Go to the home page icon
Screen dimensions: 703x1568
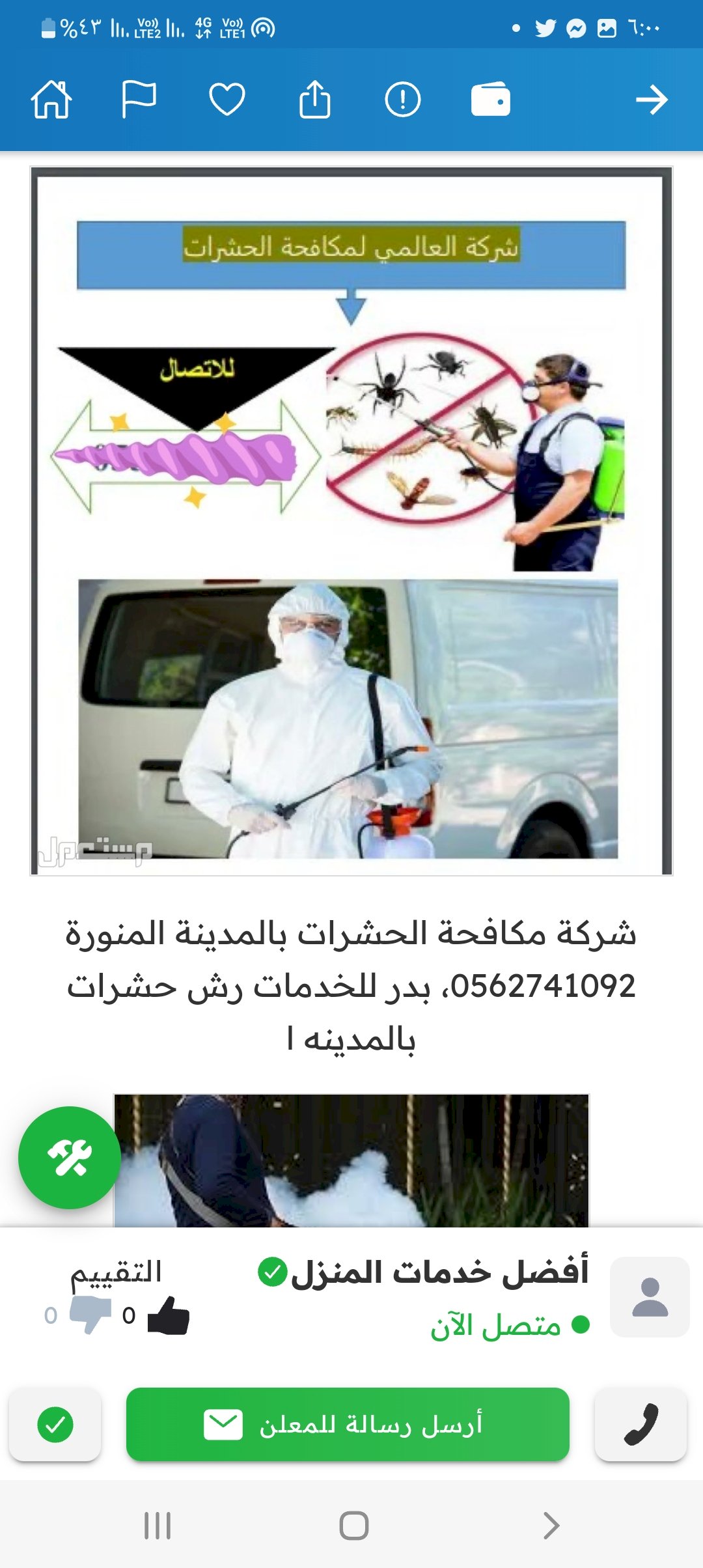[51, 100]
